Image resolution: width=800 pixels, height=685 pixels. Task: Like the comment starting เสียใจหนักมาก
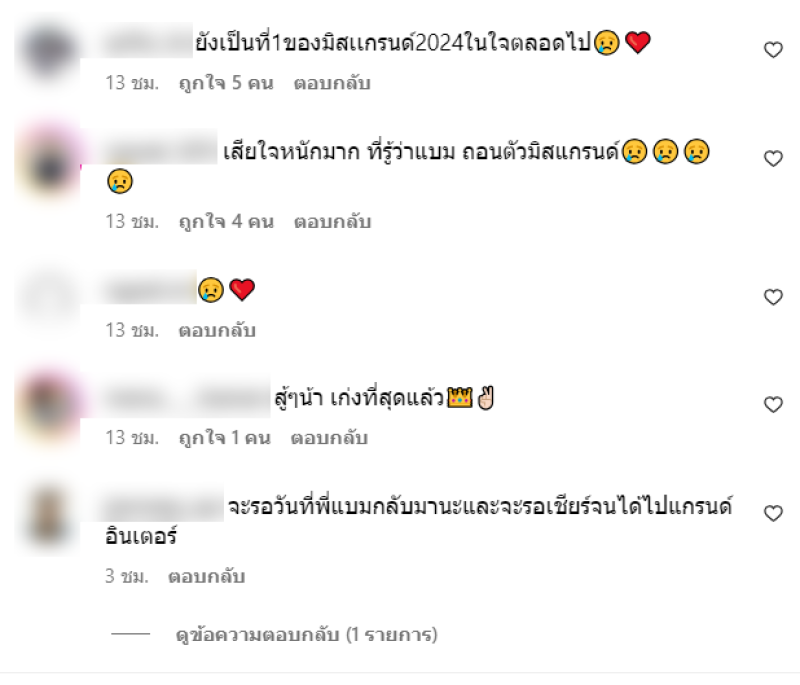point(773,158)
